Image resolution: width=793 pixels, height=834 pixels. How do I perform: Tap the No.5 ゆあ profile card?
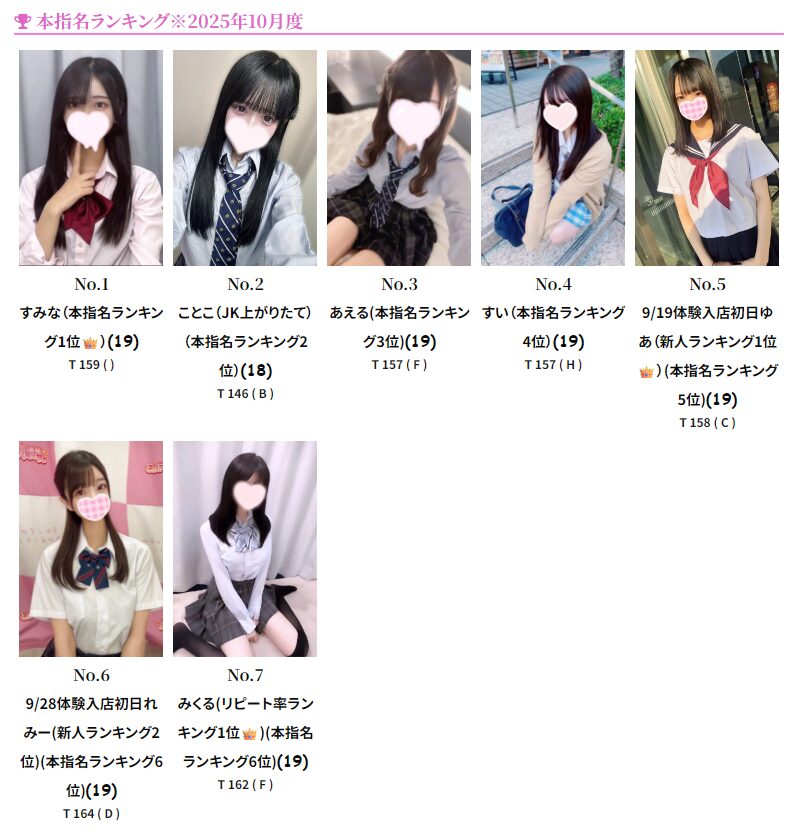tap(707, 158)
